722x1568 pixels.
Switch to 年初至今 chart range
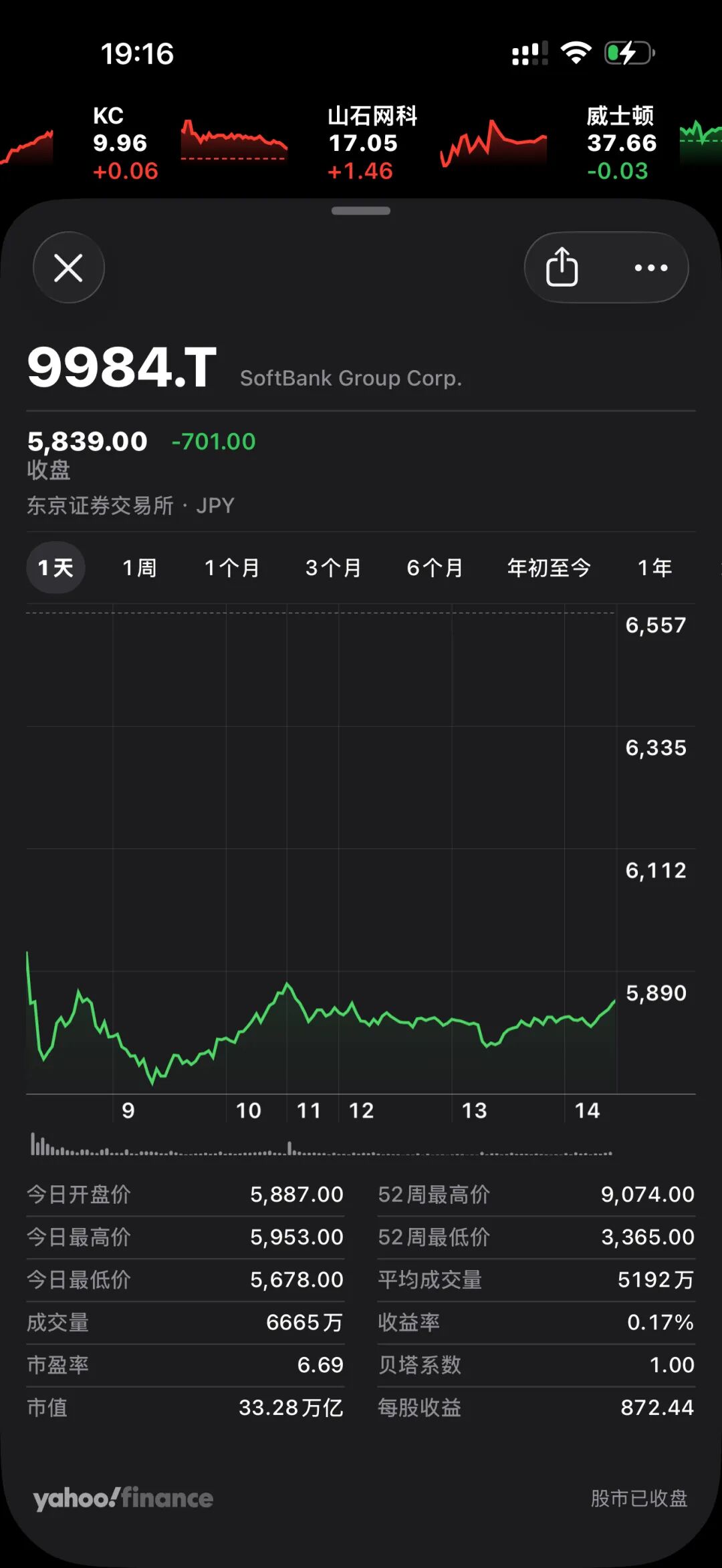(x=549, y=568)
